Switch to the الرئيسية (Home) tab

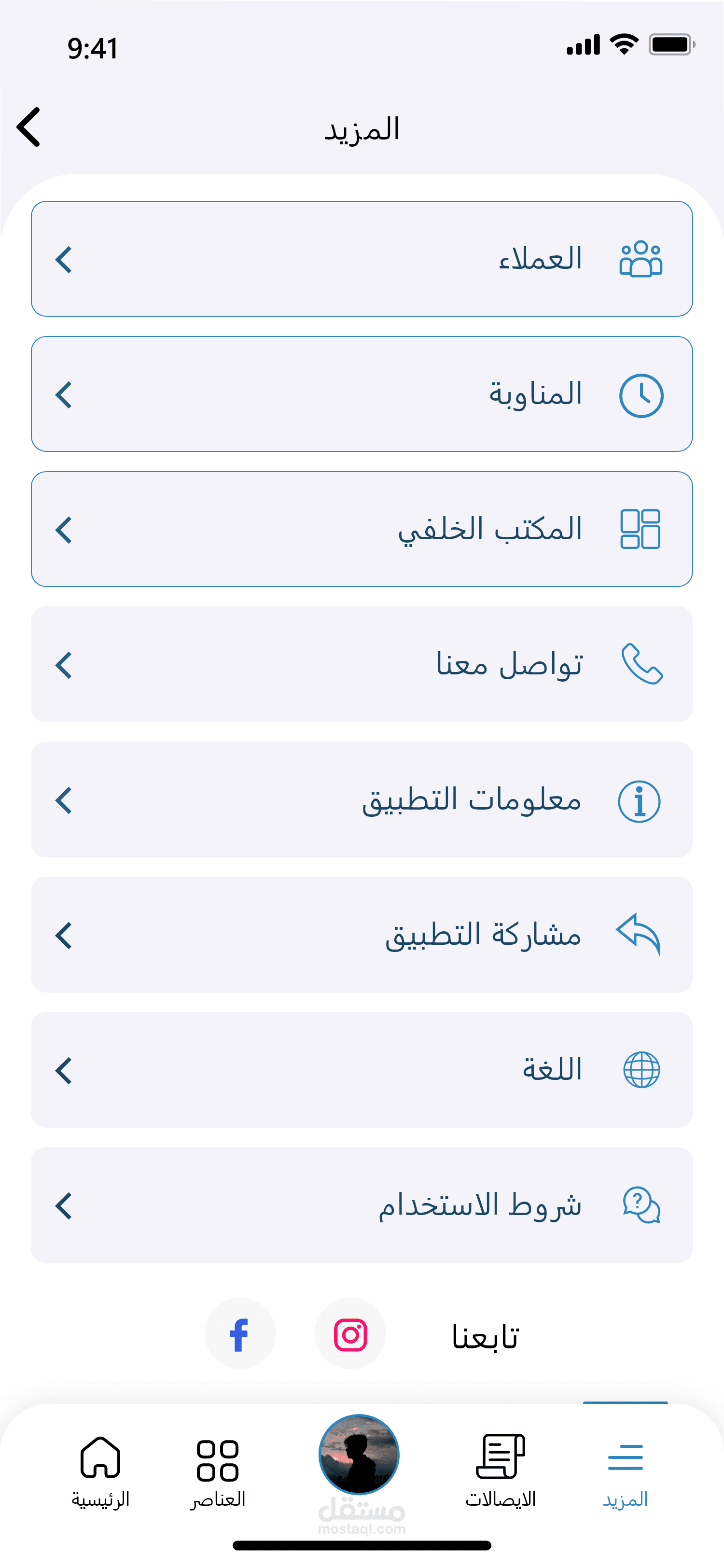click(100, 1470)
